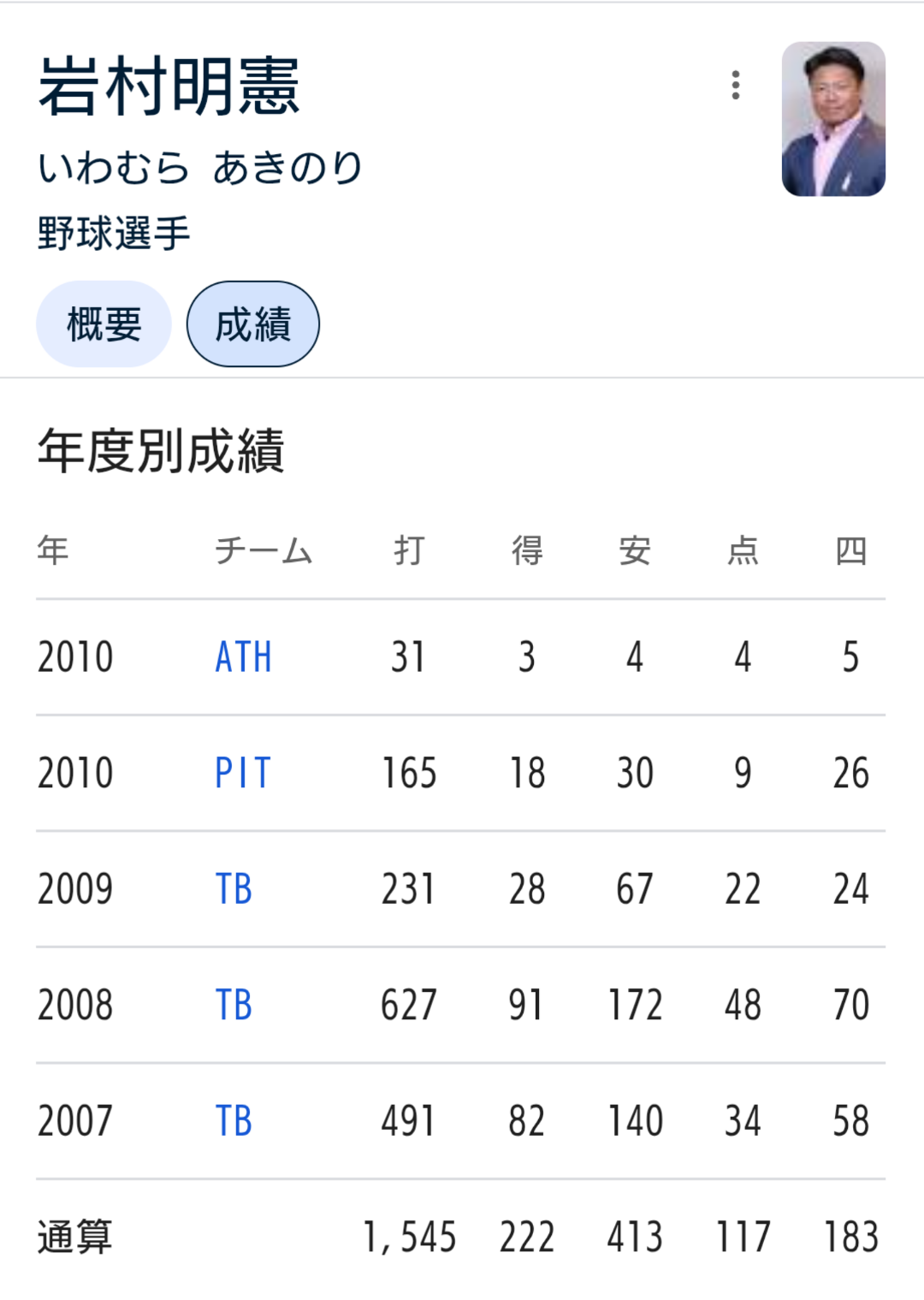Open the ATH team link
The image size is (924, 1300).
pyautogui.click(x=243, y=657)
